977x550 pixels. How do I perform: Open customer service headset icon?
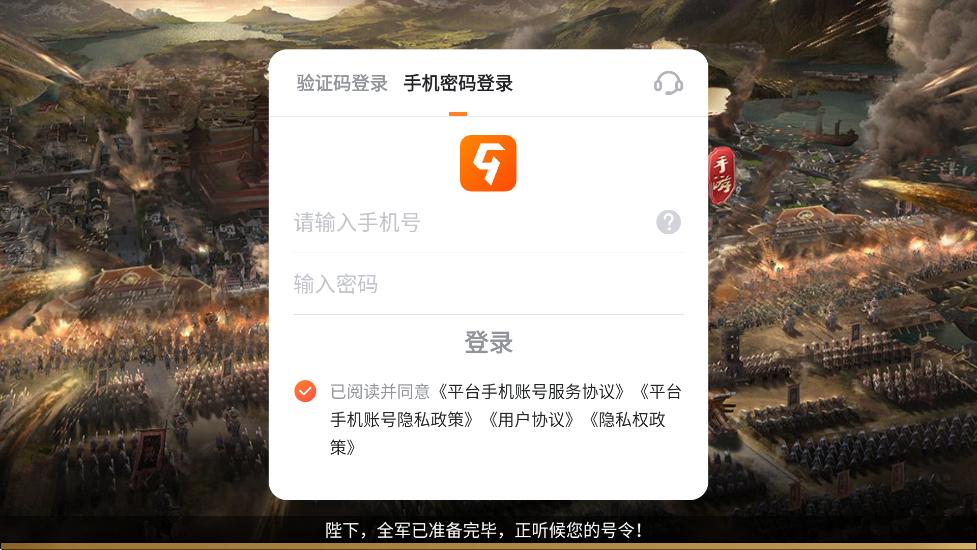click(x=668, y=83)
